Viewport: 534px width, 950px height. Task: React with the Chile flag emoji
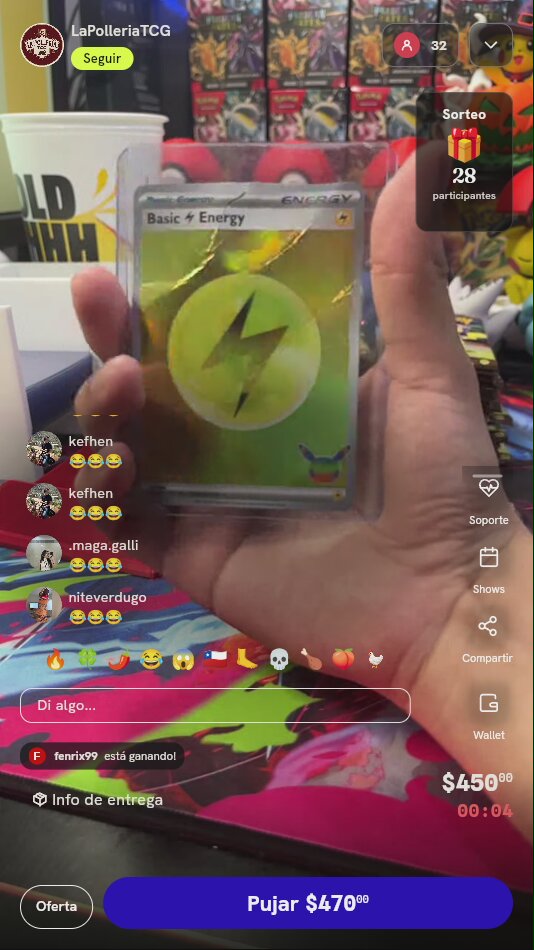(x=215, y=659)
